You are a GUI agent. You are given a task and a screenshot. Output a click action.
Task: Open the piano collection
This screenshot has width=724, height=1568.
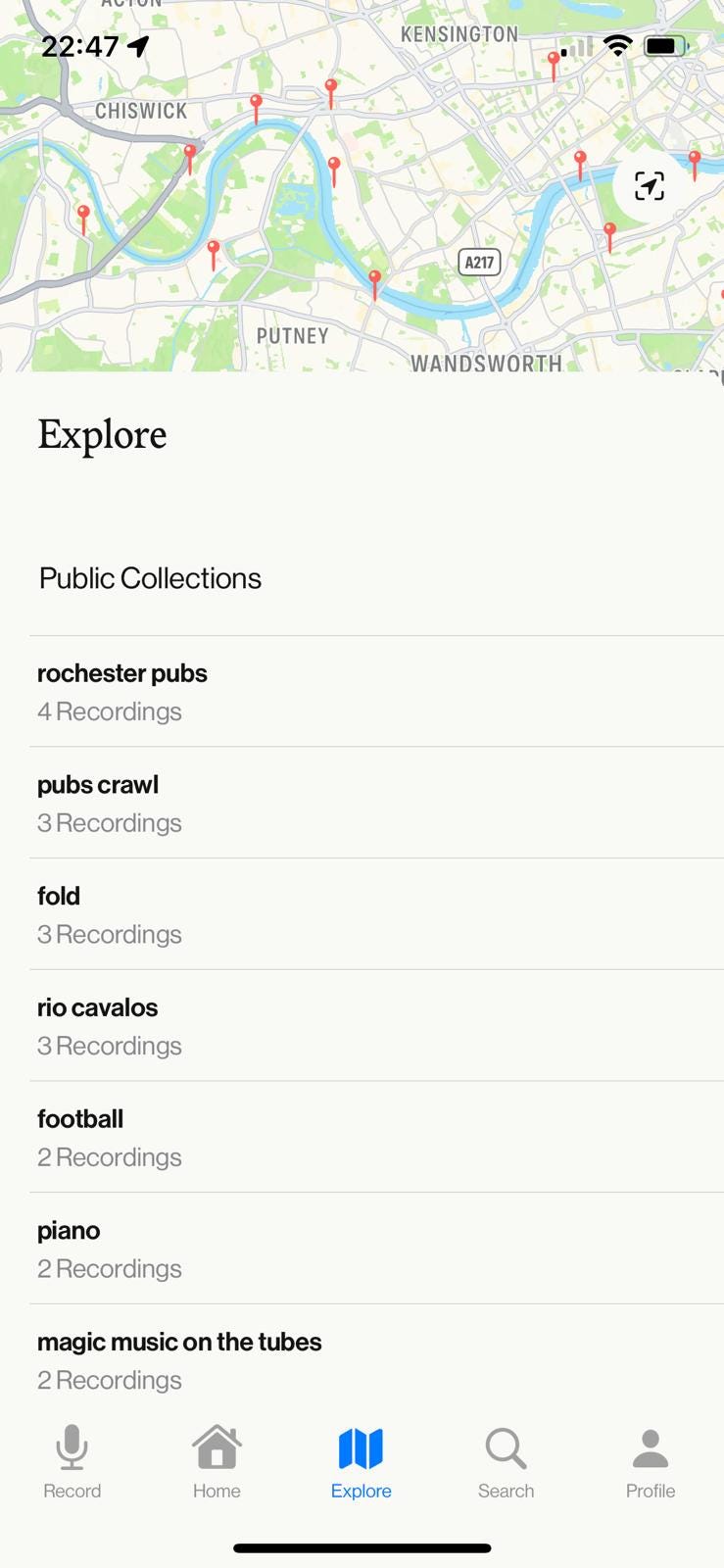click(x=376, y=1249)
